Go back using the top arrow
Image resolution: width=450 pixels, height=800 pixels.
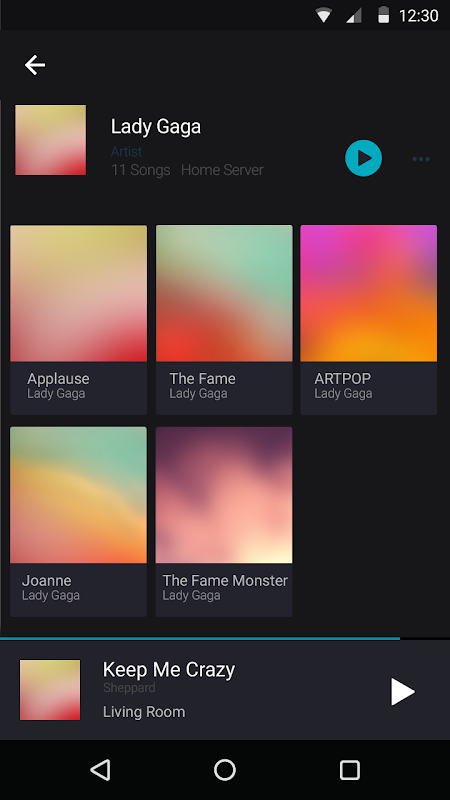coord(35,65)
